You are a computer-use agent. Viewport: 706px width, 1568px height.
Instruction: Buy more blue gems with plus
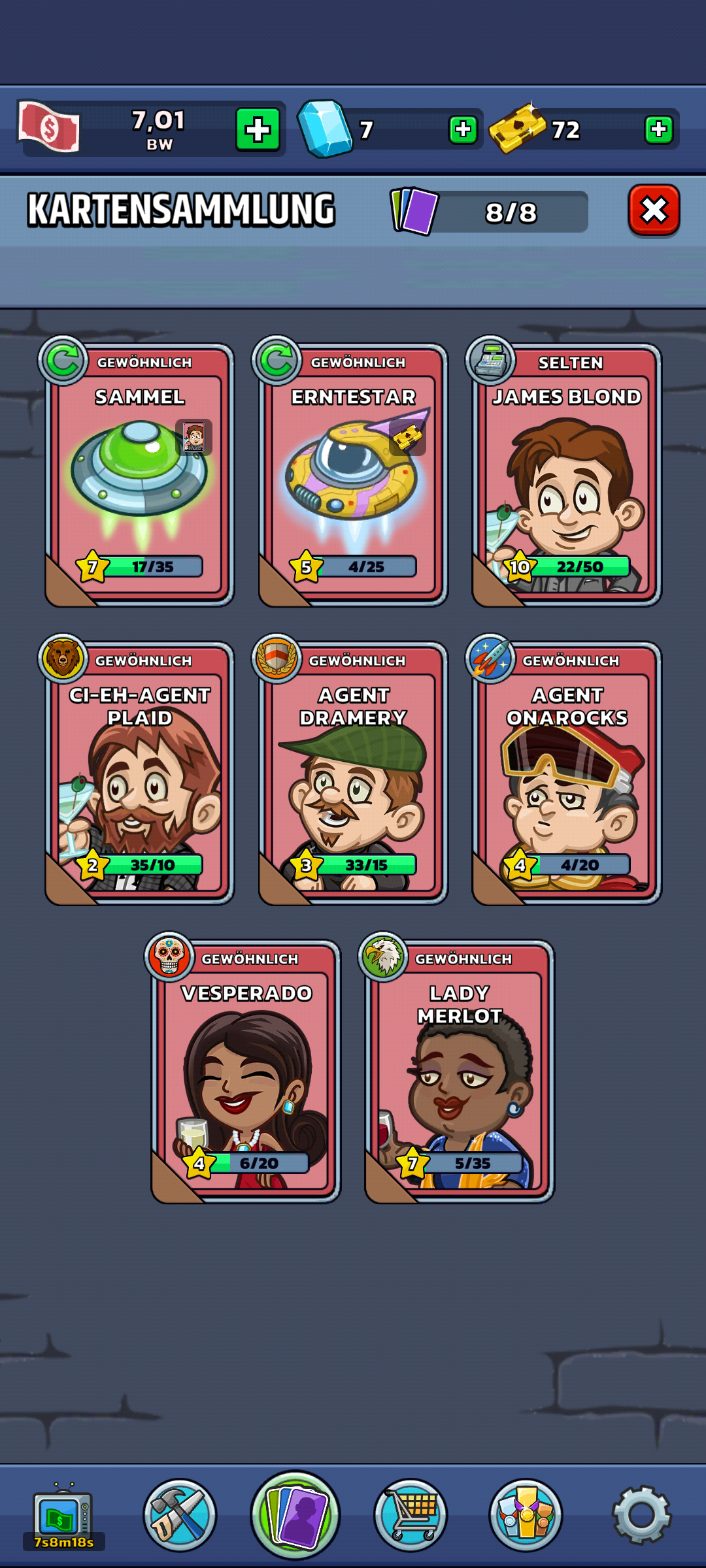click(x=463, y=129)
